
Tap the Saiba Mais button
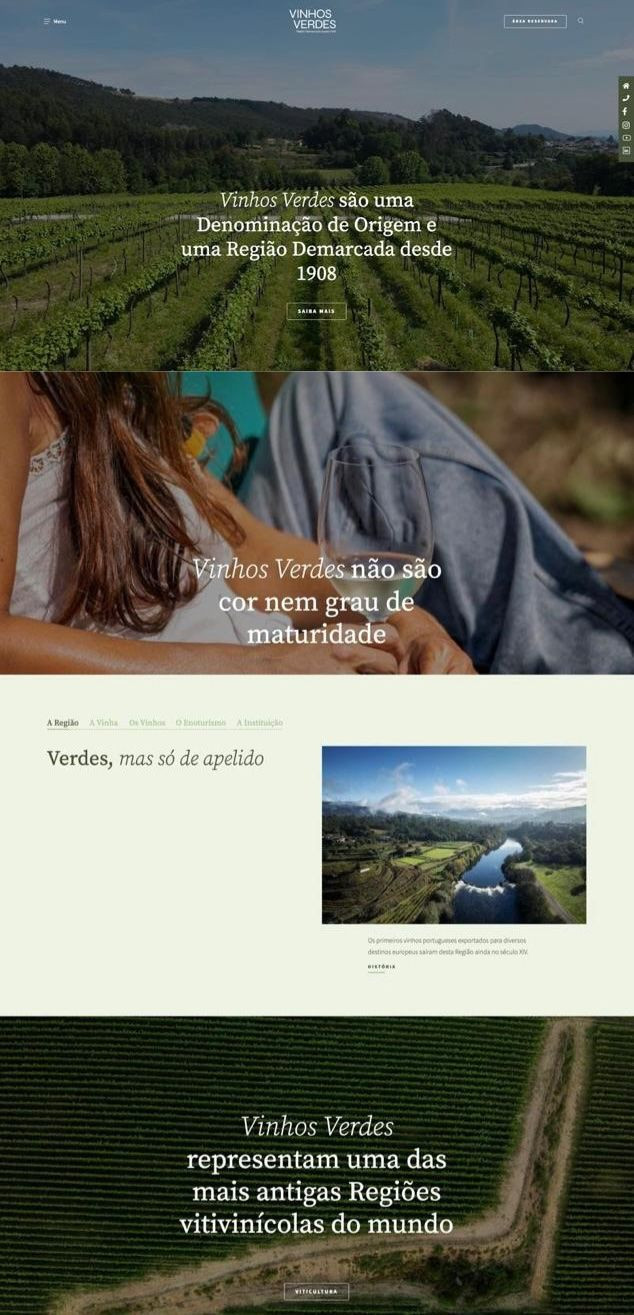coord(316,311)
